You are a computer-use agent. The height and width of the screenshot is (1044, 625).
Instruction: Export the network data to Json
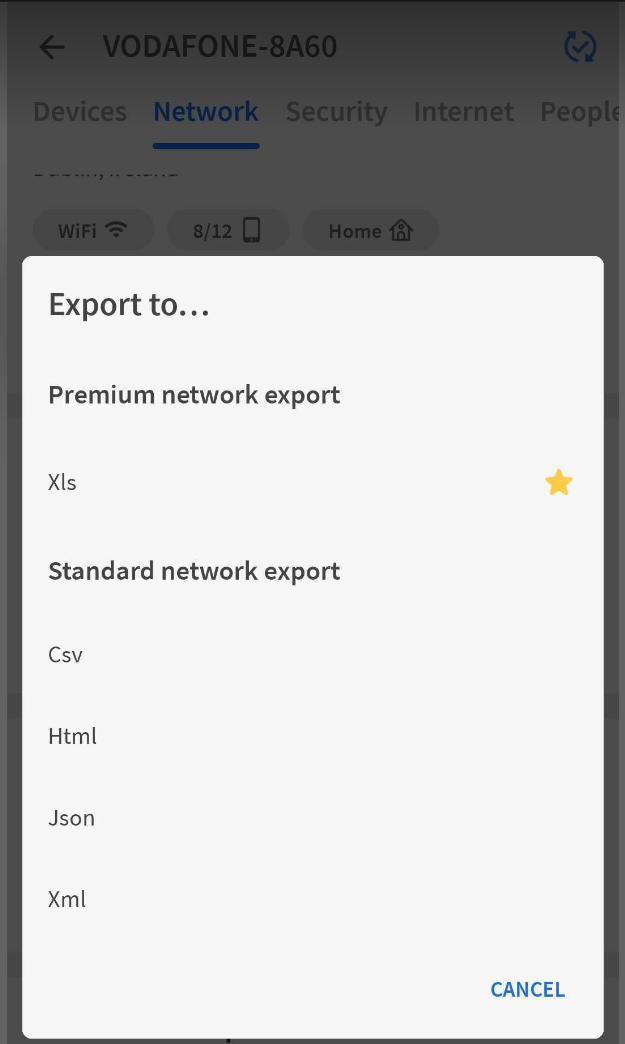(312, 818)
